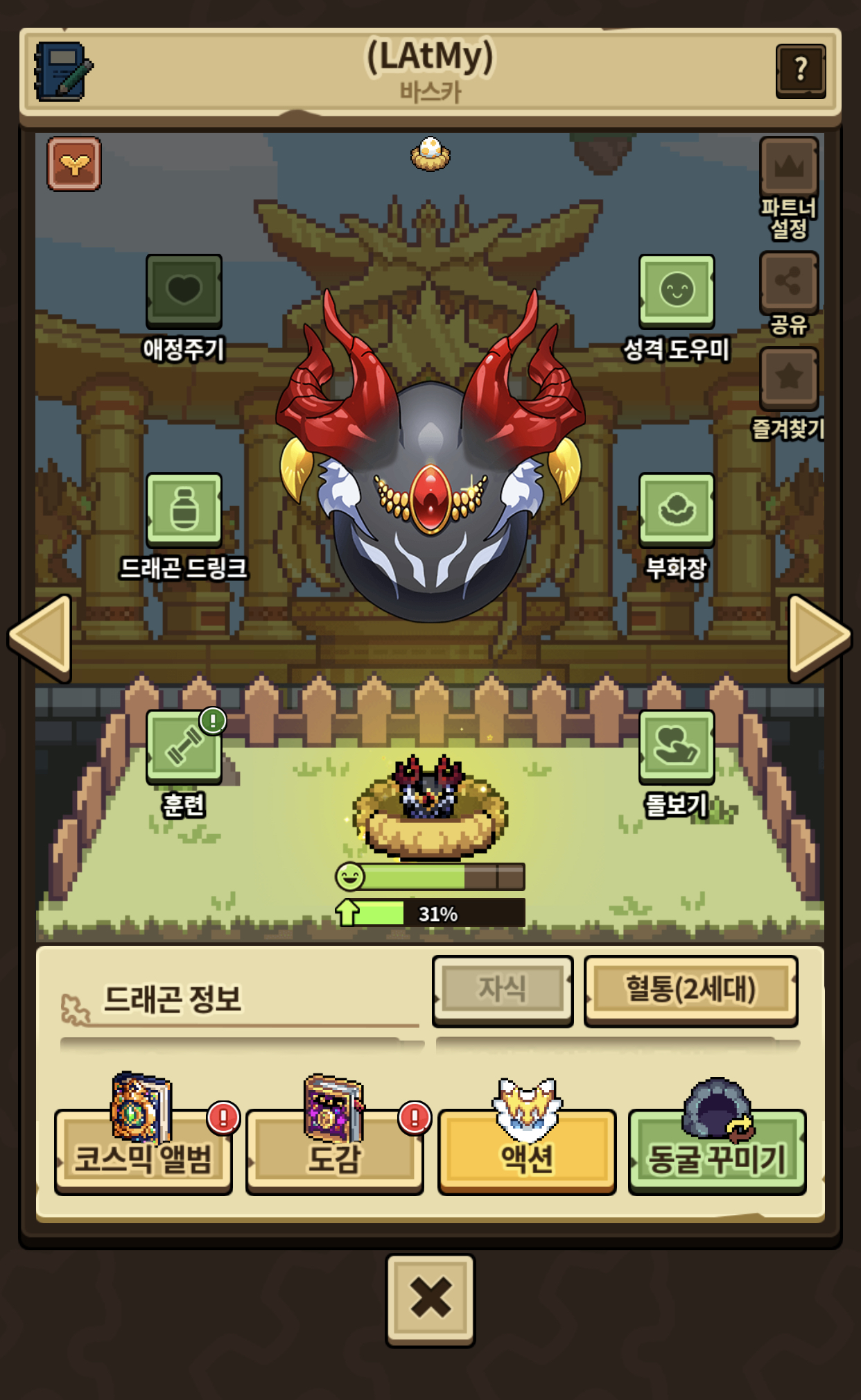Tap 돌보기 care button
Screen dimensions: 861x1400
[677, 747]
